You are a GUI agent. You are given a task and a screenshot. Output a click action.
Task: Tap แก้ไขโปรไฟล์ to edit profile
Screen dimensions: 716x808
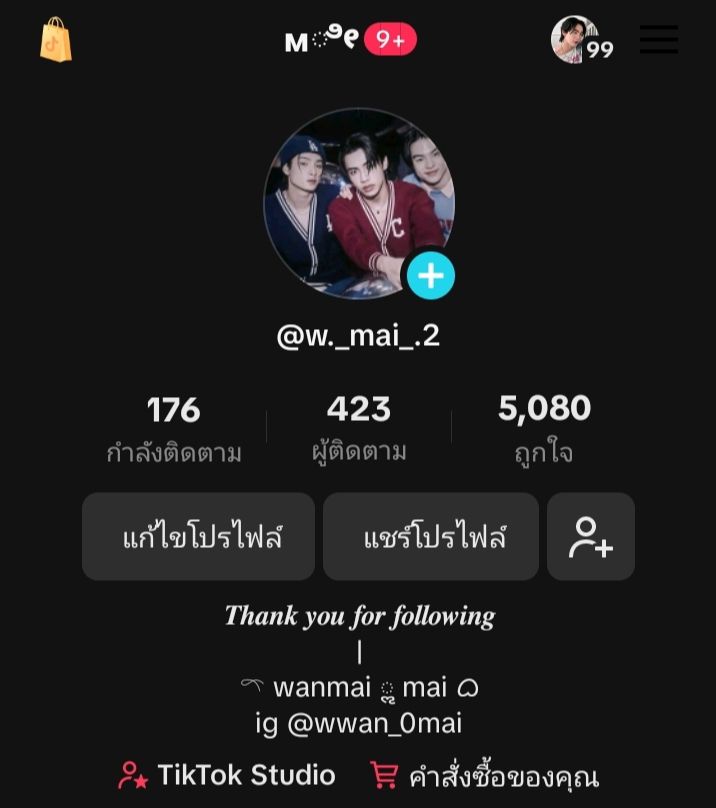pyautogui.click(x=198, y=537)
